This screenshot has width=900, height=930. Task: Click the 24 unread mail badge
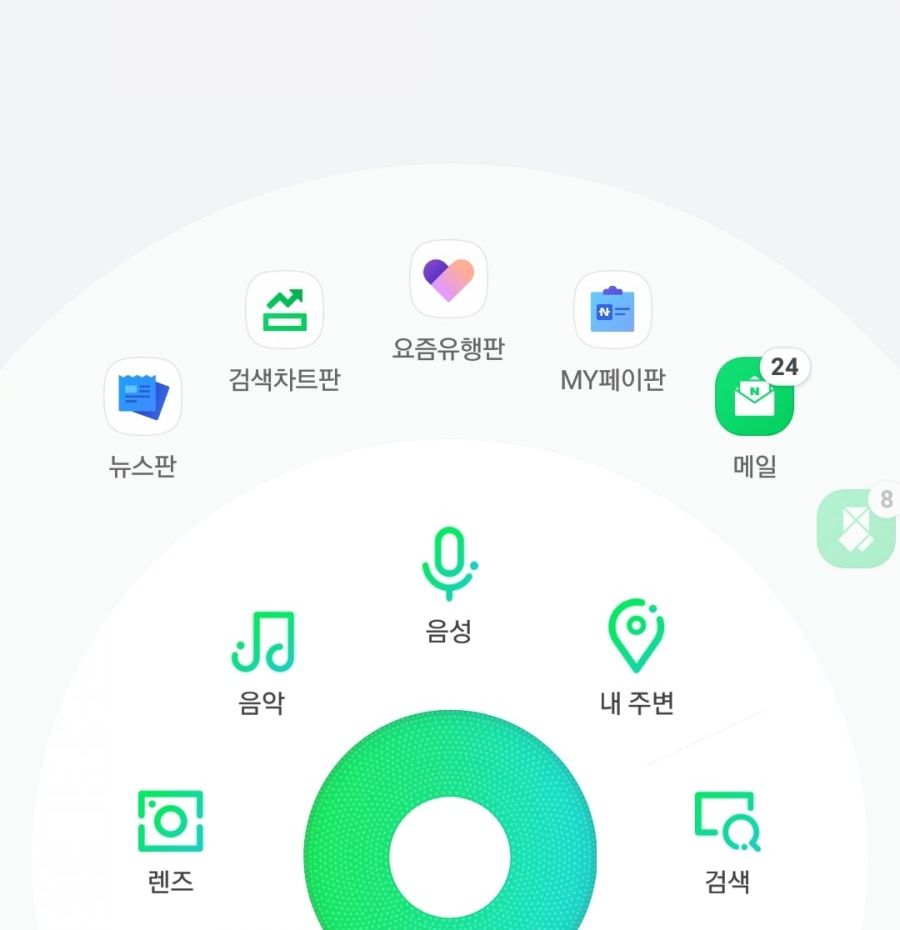[784, 368]
